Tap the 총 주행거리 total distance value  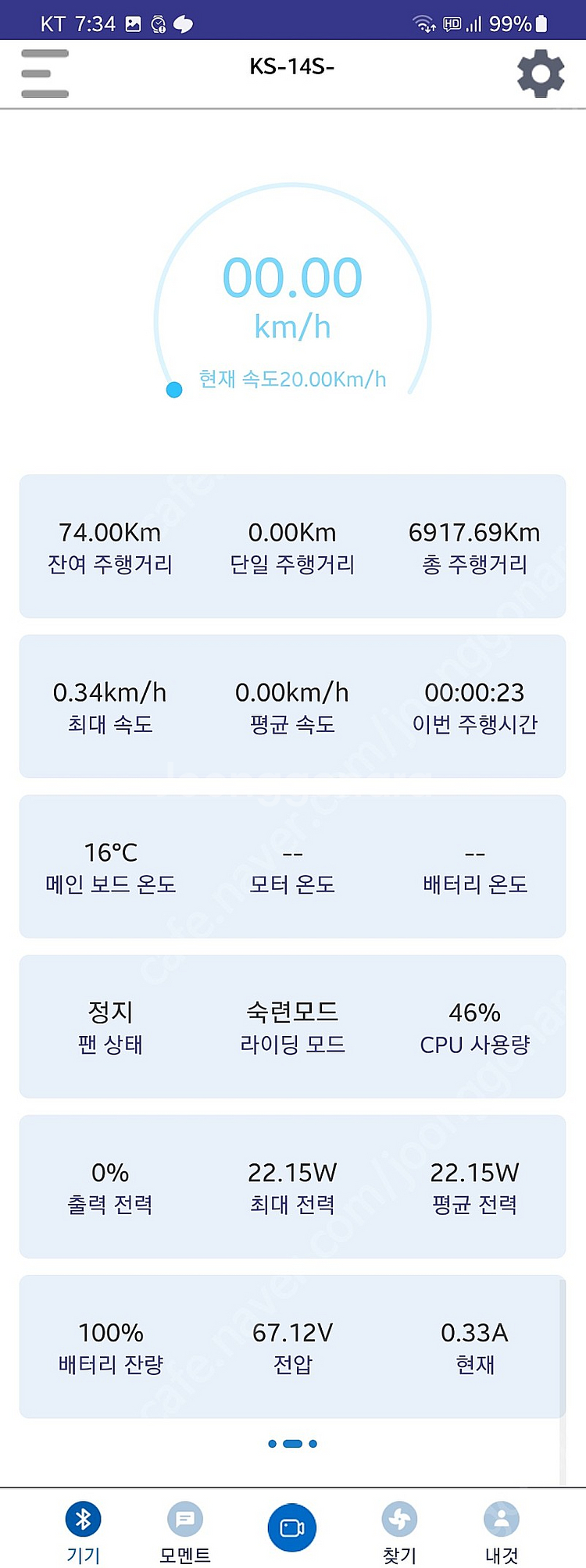474,531
